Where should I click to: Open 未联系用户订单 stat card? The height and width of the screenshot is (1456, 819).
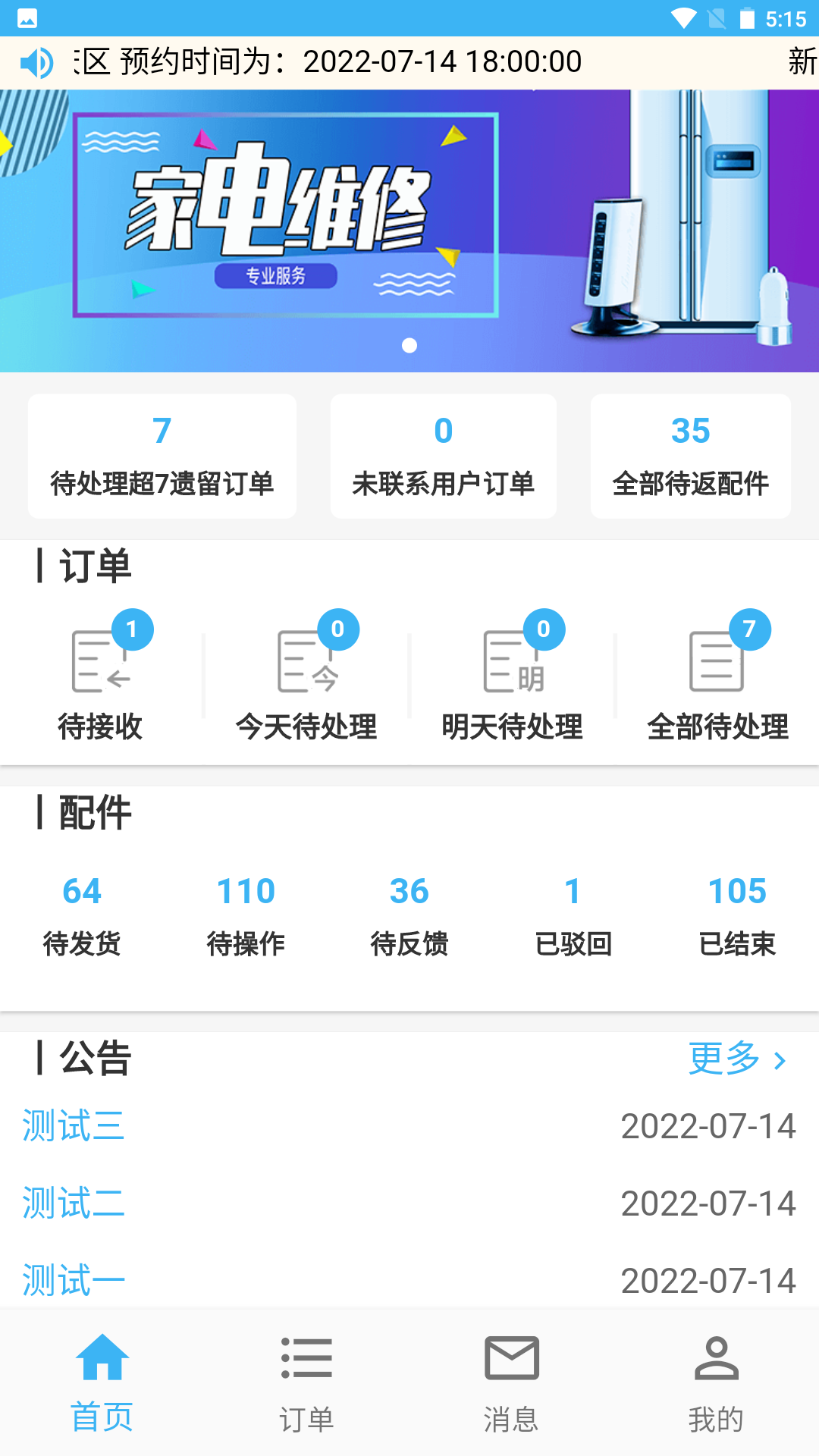(x=443, y=455)
